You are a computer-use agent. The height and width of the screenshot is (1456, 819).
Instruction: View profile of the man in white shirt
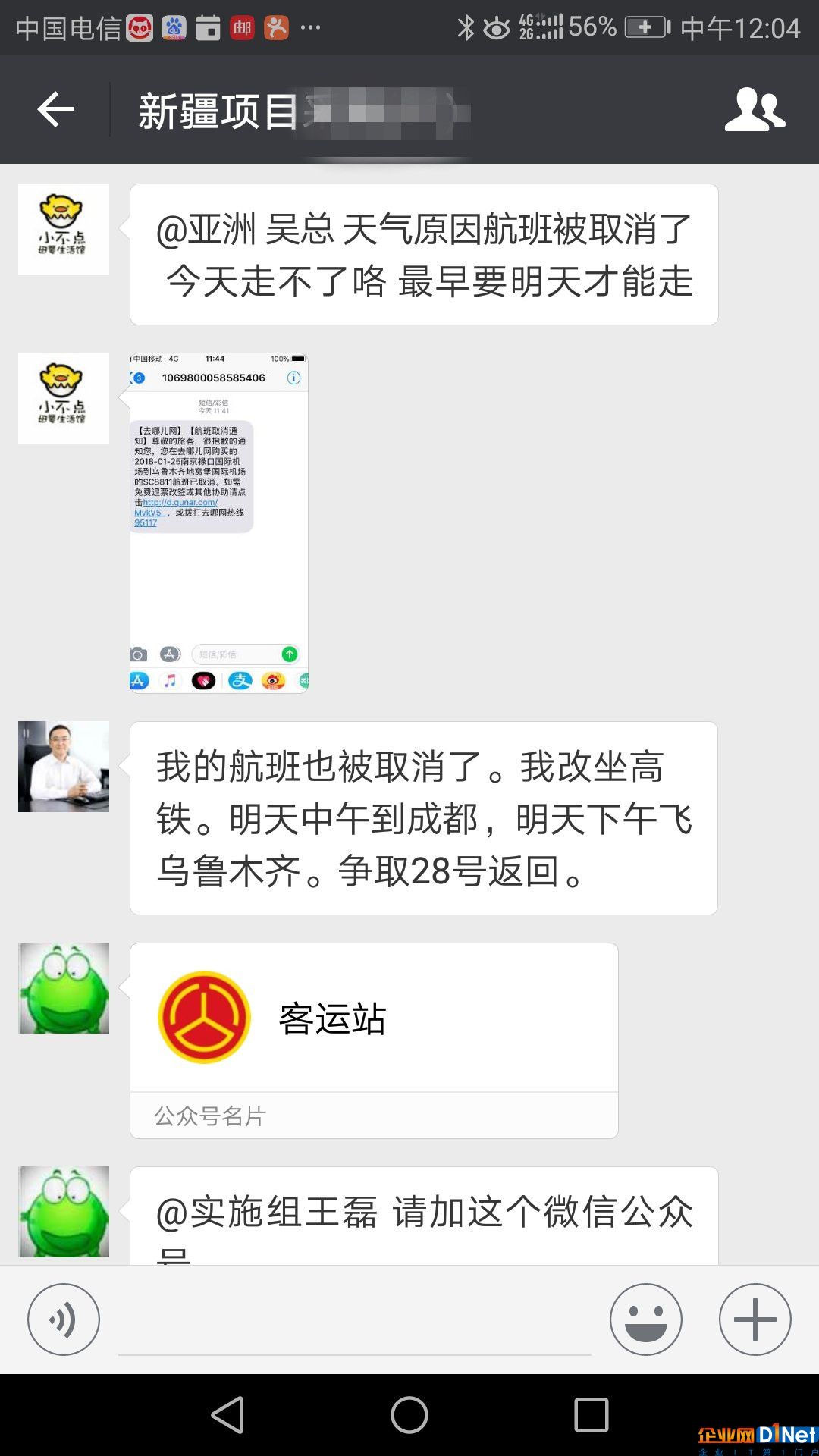pyautogui.click(x=64, y=767)
